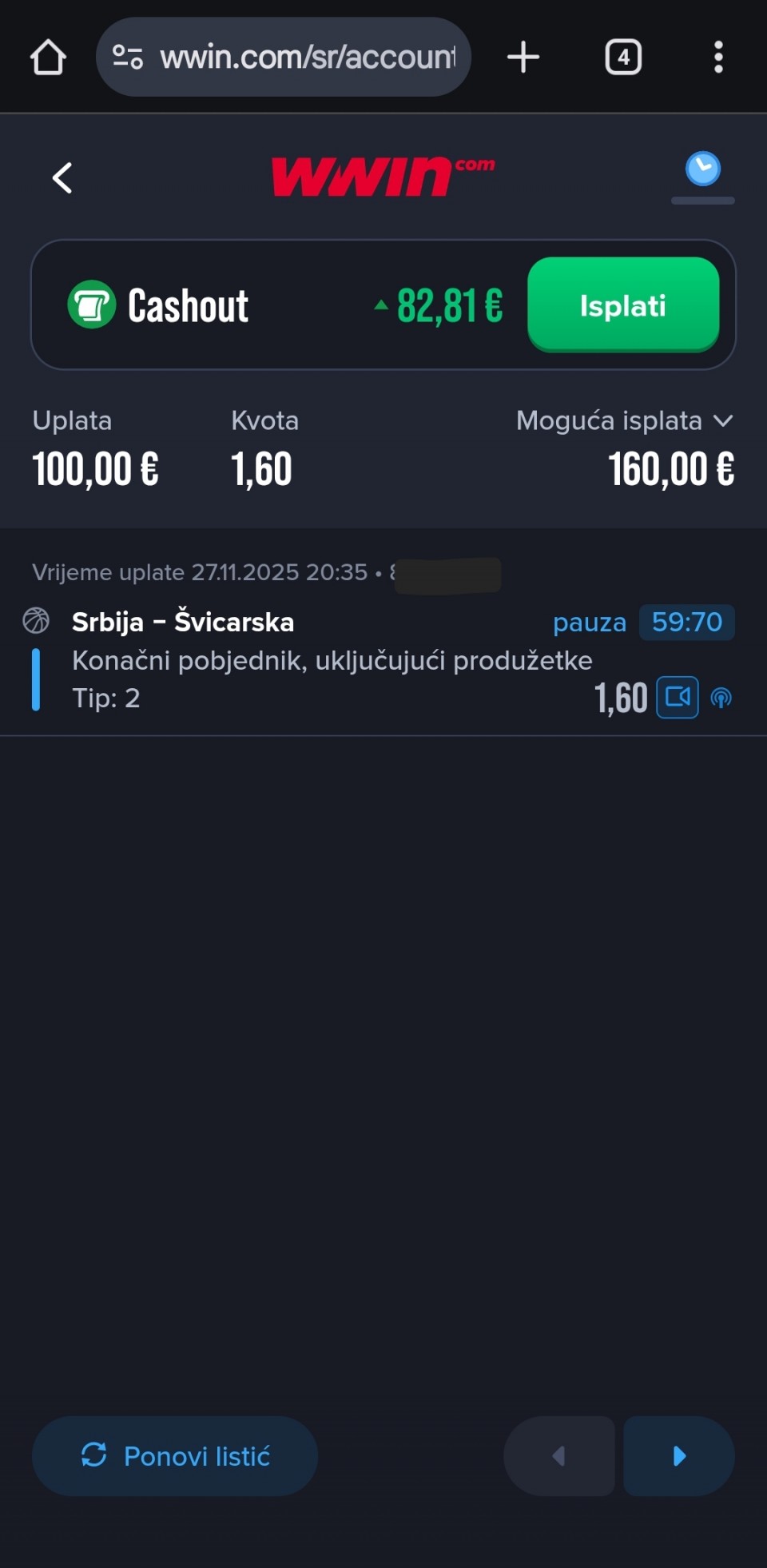Viewport: 767px width, 1568px height.
Task: Open browser home page
Action: pyautogui.click(x=48, y=58)
